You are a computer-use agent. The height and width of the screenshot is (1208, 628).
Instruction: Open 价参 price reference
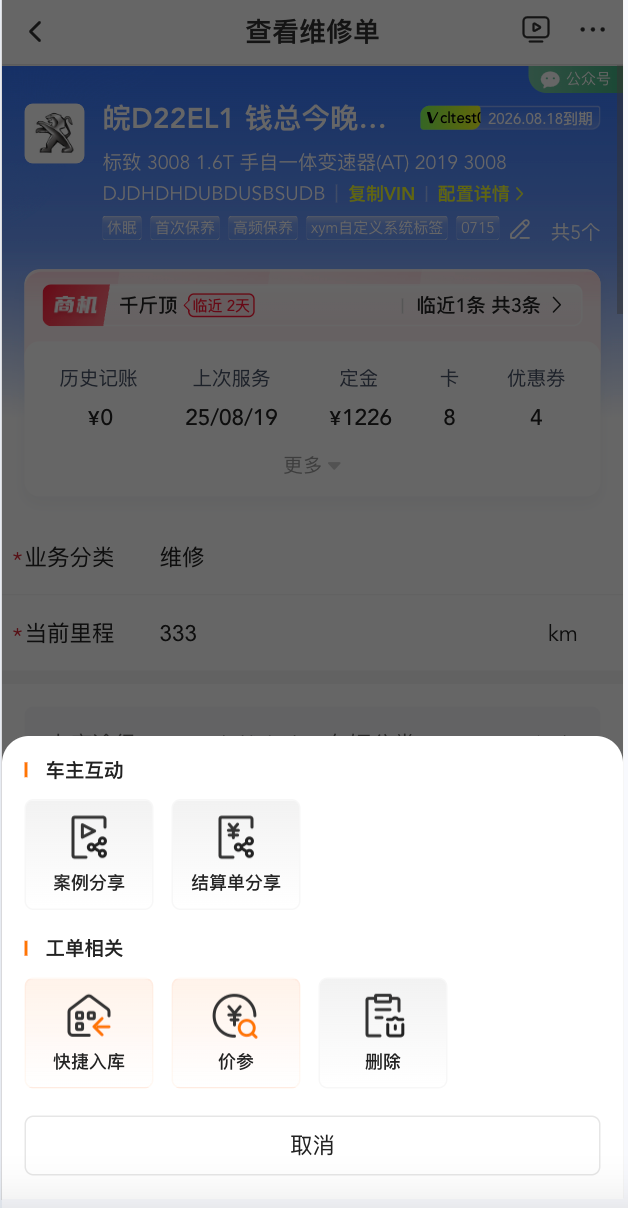point(236,1032)
